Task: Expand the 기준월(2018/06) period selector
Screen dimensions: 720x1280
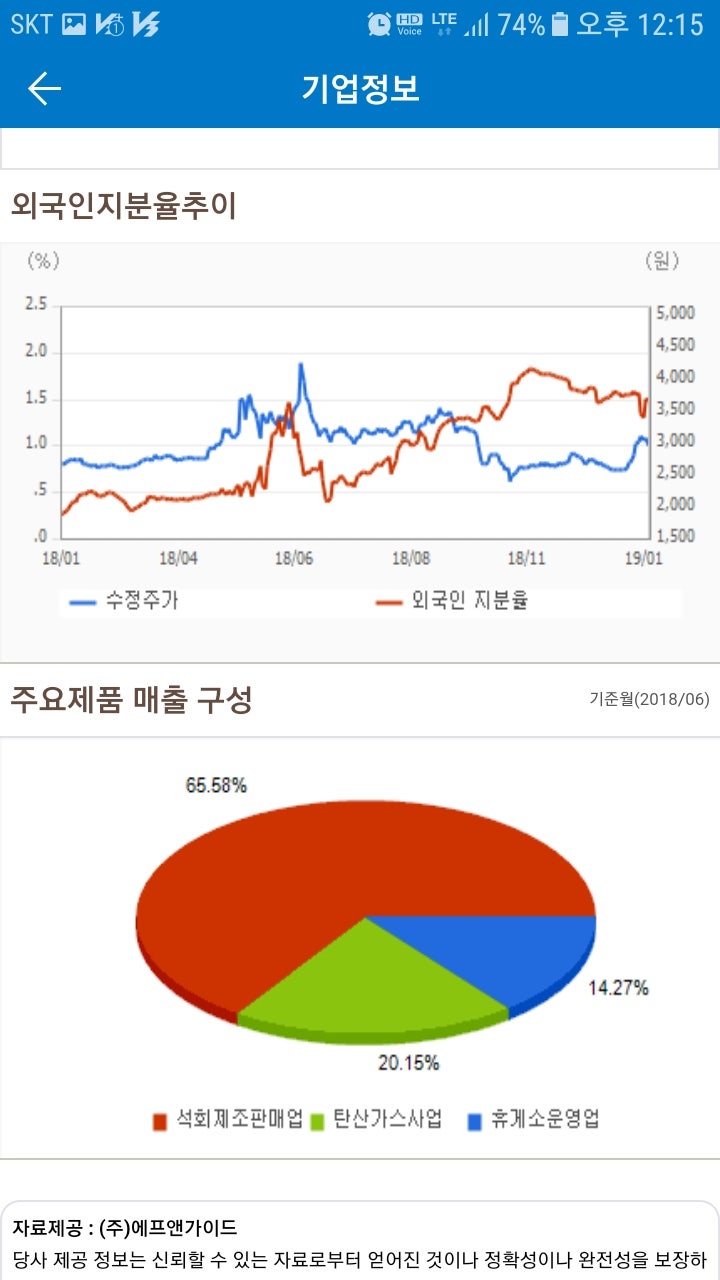Action: click(651, 700)
